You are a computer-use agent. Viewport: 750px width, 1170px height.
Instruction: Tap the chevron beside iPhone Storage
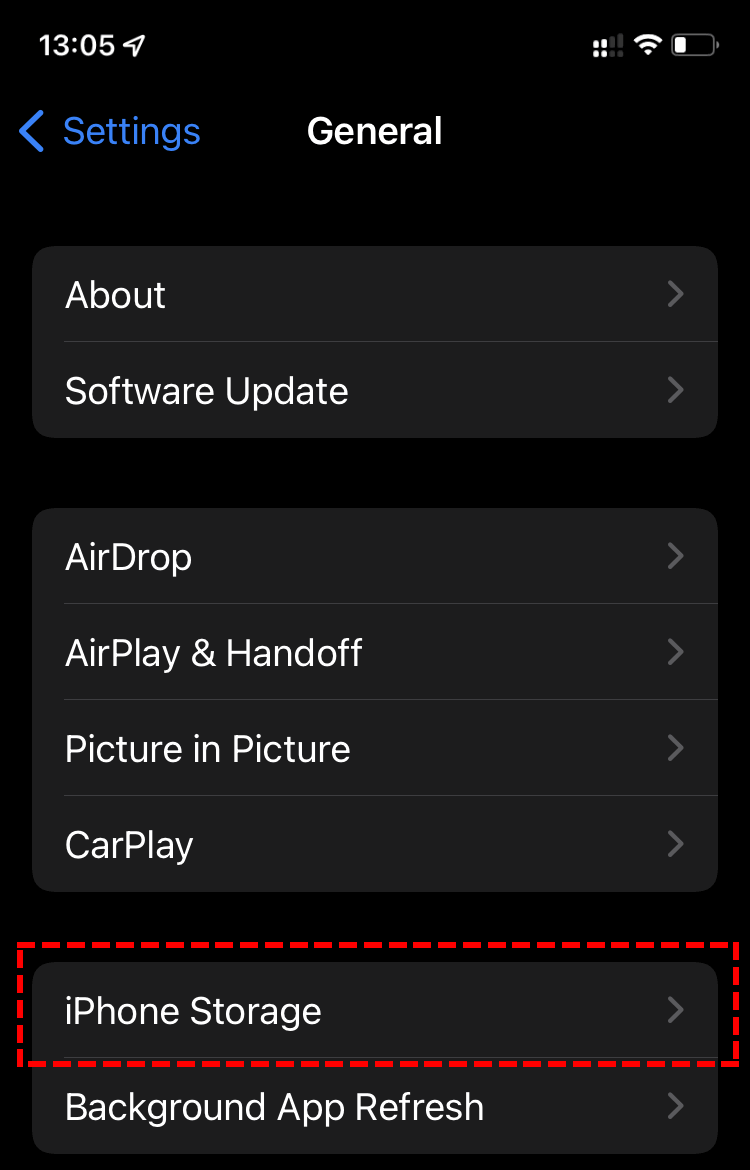676,1011
